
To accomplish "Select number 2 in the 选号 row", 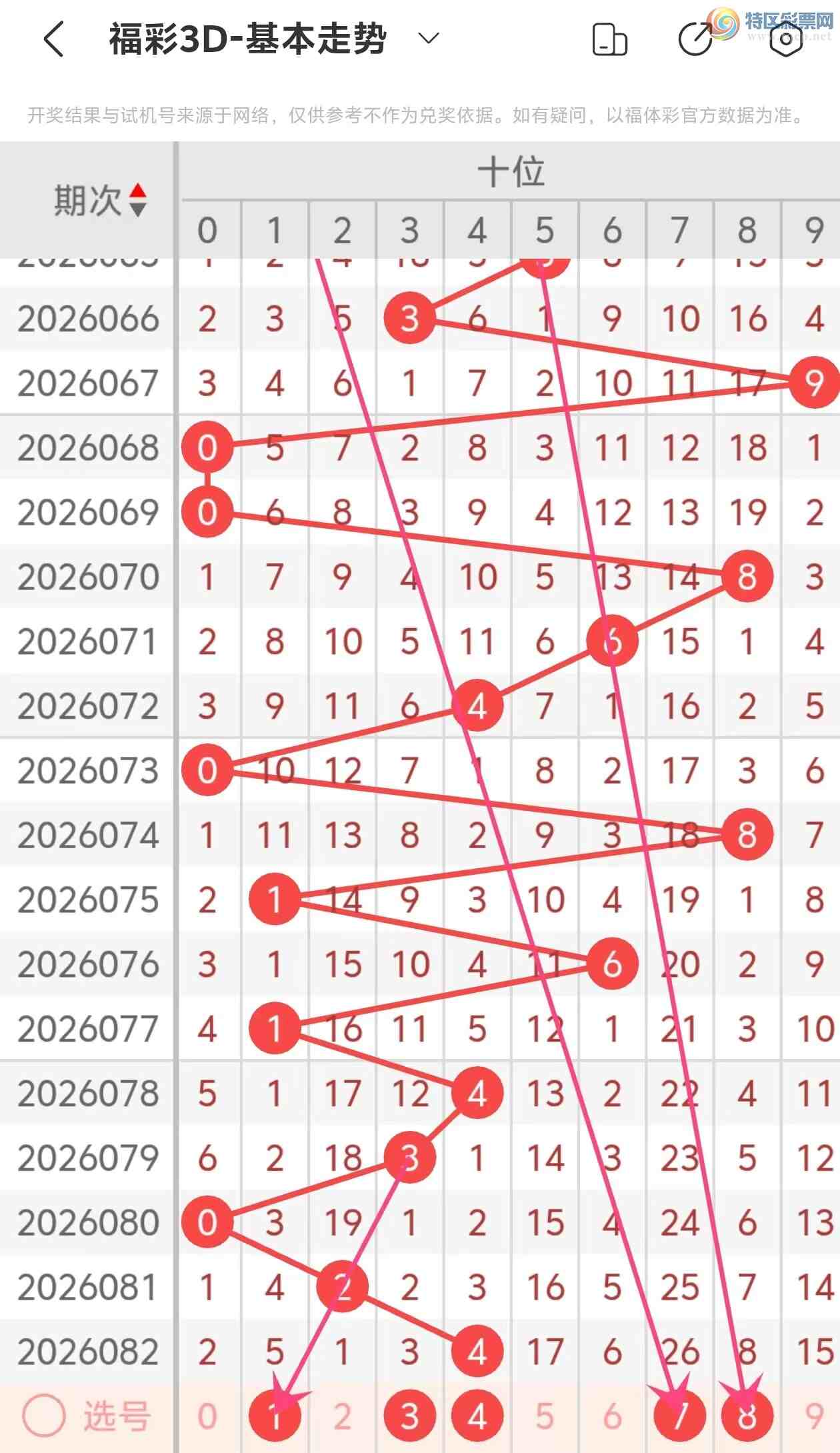I will pyautogui.click(x=342, y=1415).
